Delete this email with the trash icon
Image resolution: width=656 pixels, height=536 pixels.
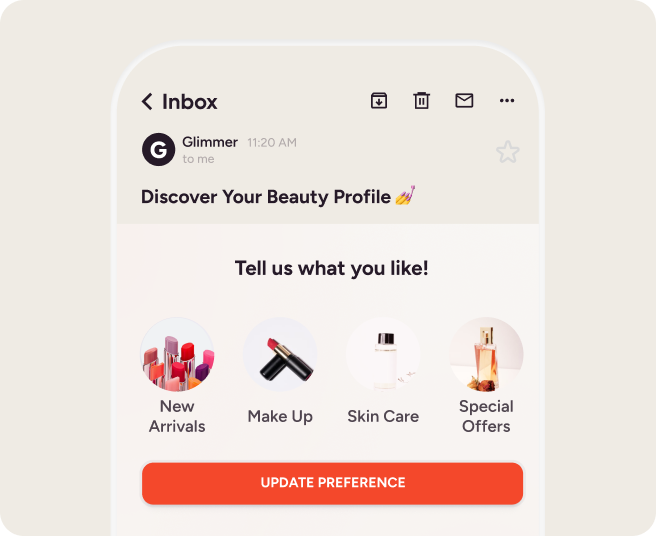tap(422, 100)
